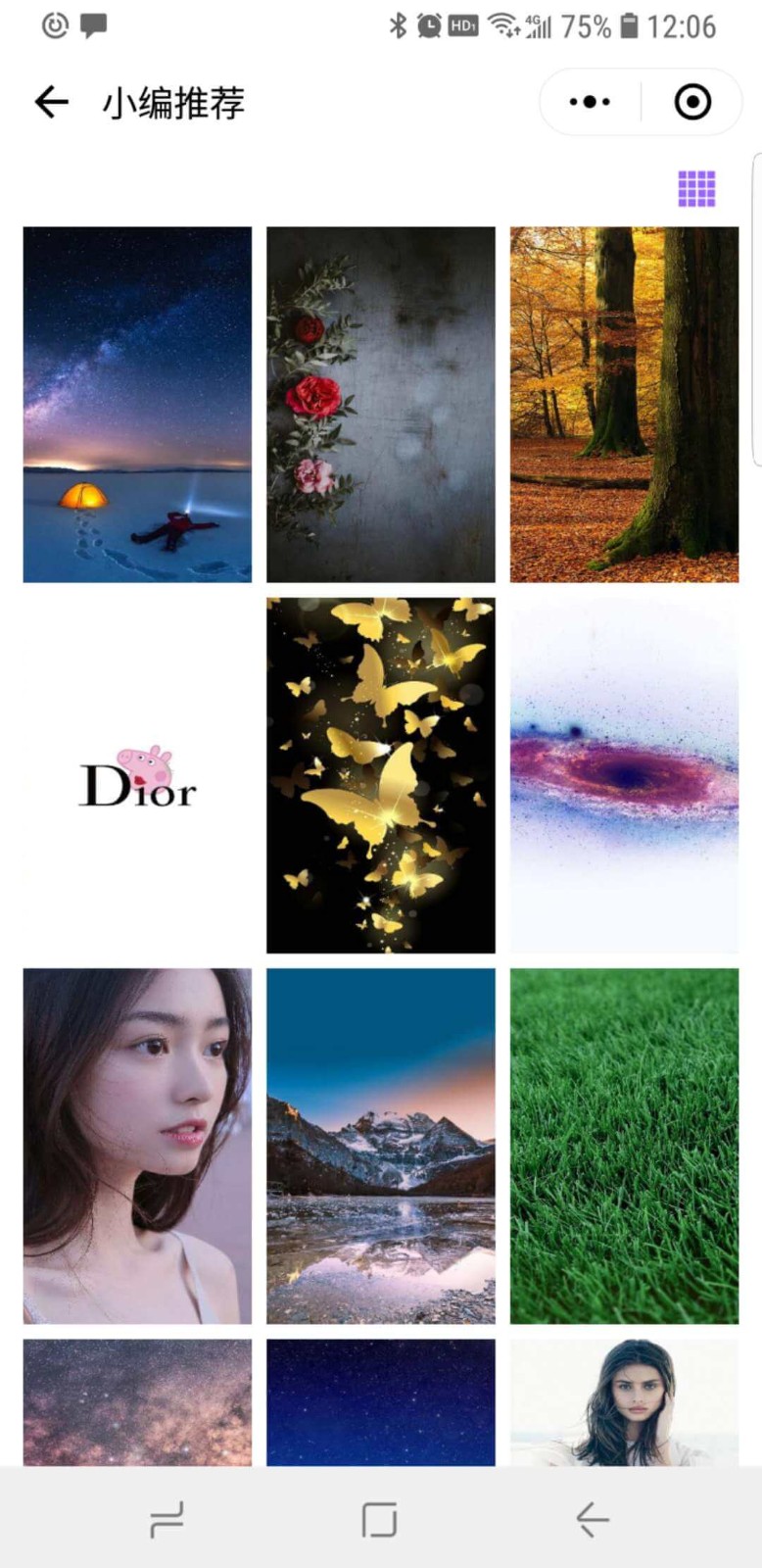The width and height of the screenshot is (762, 1568).
Task: Open the autumn forest wallpaper
Action: (x=624, y=404)
